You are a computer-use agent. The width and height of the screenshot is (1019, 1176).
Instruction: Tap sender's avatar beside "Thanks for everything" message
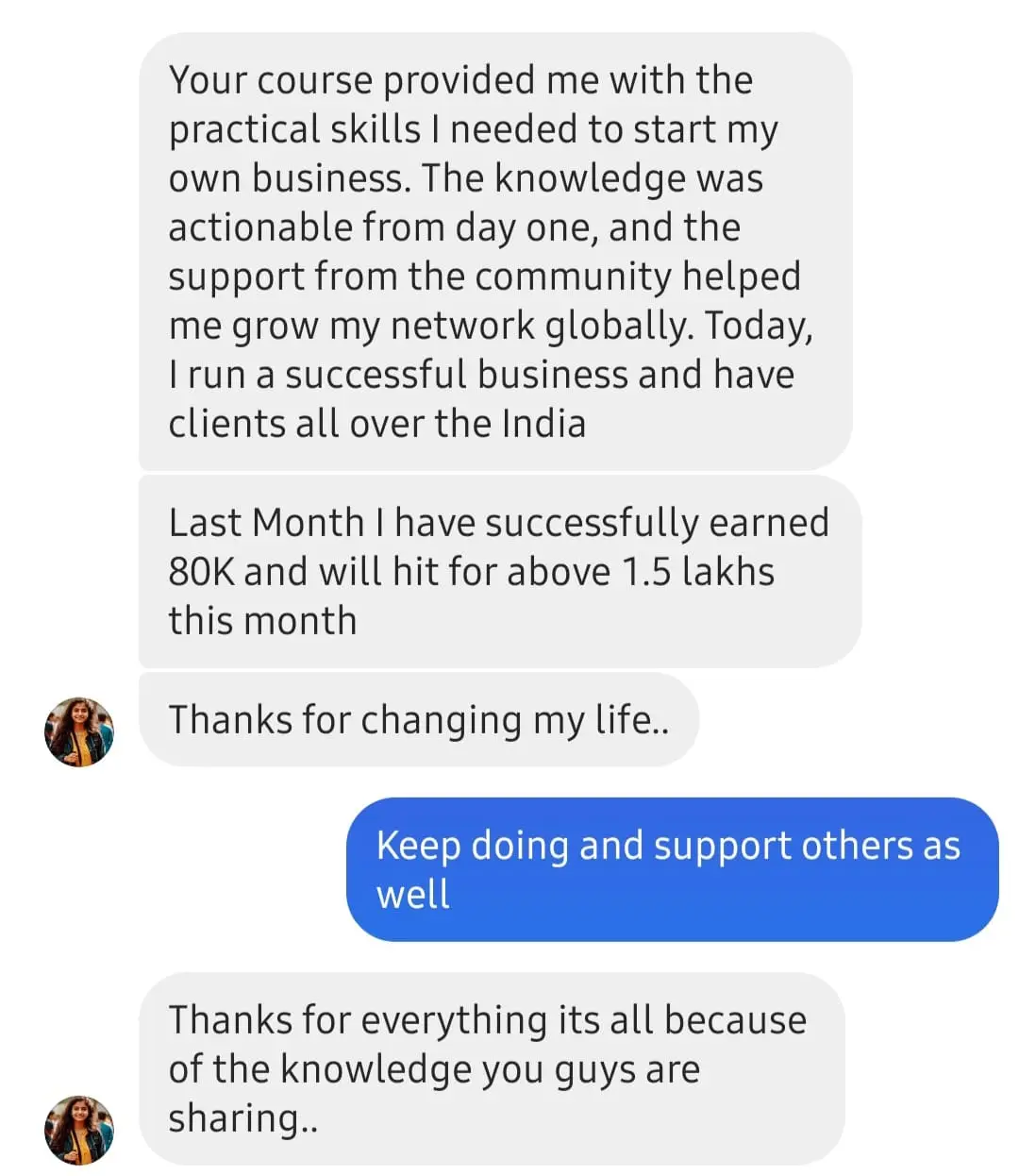tap(79, 1130)
